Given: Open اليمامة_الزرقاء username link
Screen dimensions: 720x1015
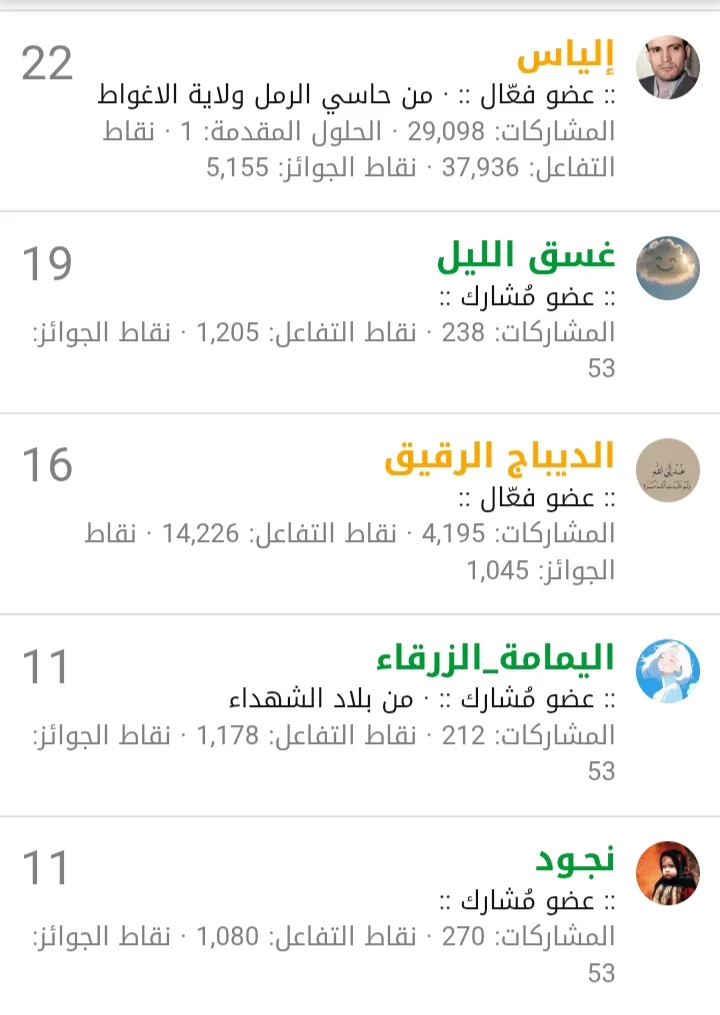Looking at the screenshot, I should (x=495, y=659).
